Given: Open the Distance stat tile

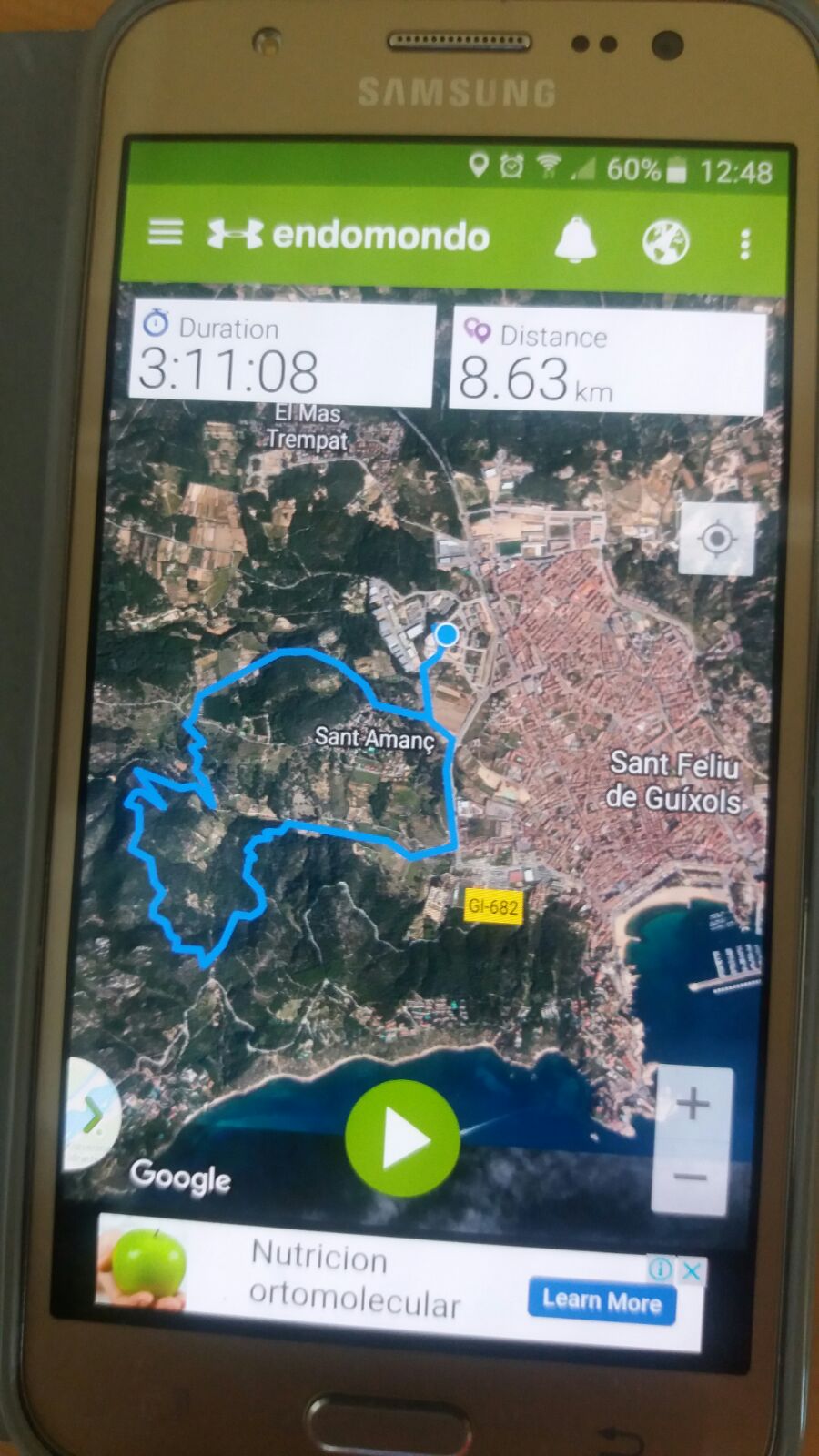Looking at the screenshot, I should (607, 362).
